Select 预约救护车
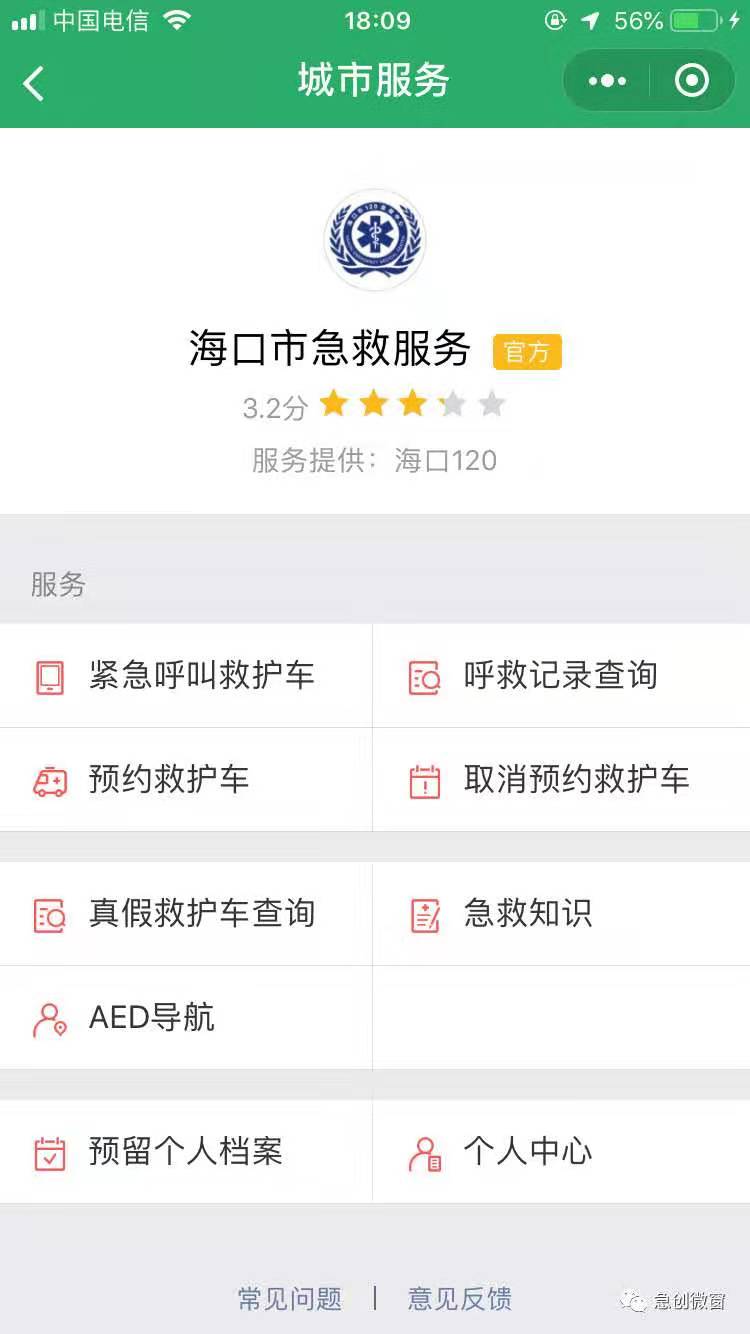This screenshot has width=750, height=1334. coord(186,780)
